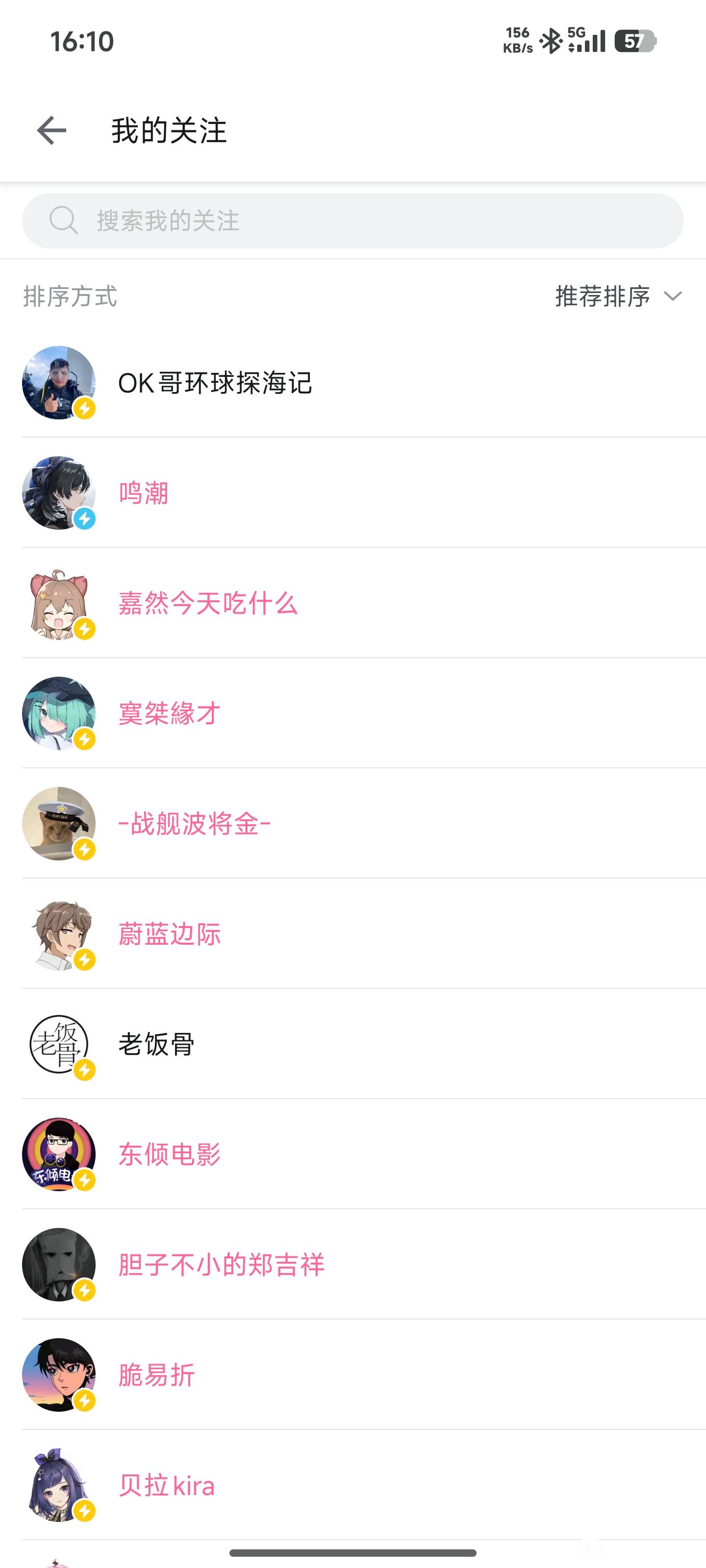View 贝拉kira profile
The image size is (706, 1568).
(166, 1485)
